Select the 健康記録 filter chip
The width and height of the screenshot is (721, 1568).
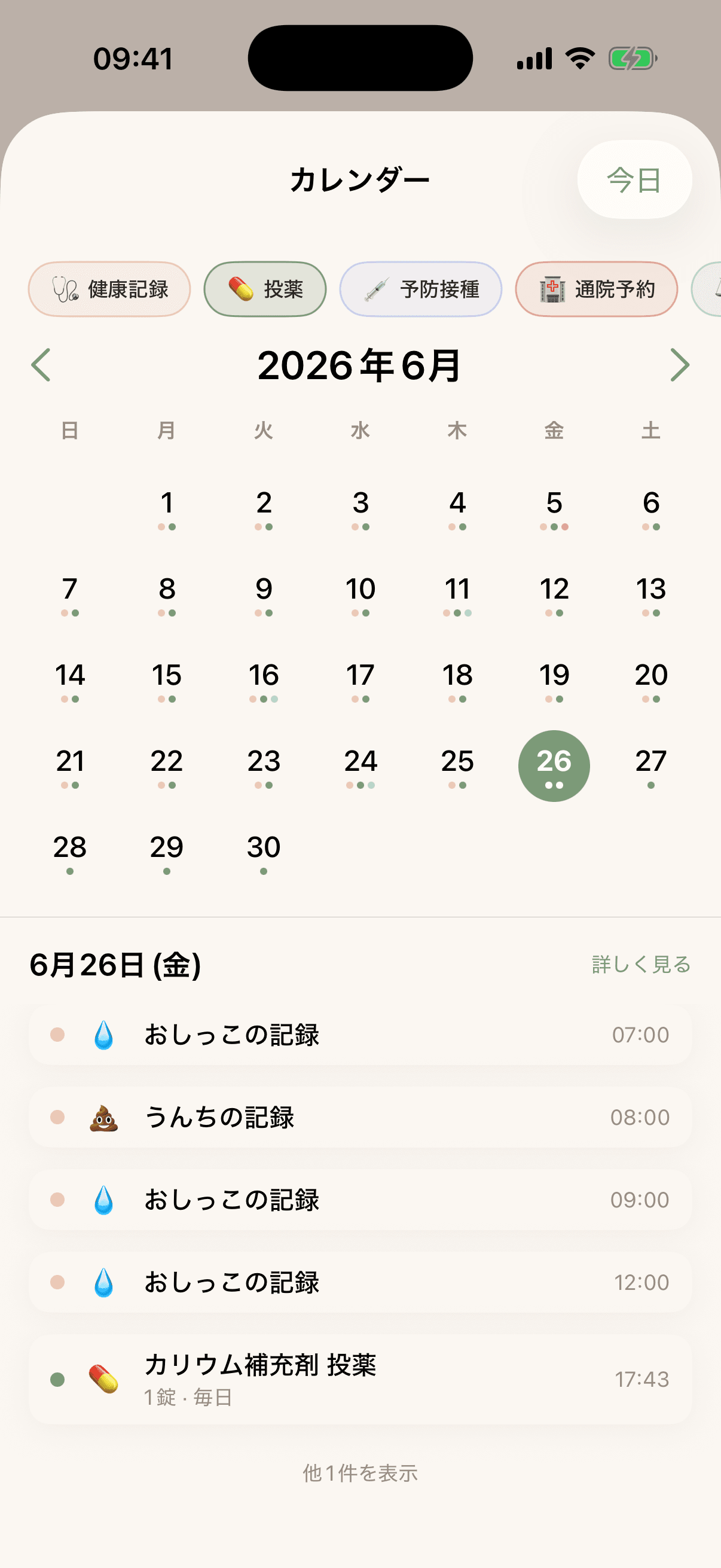point(109,289)
